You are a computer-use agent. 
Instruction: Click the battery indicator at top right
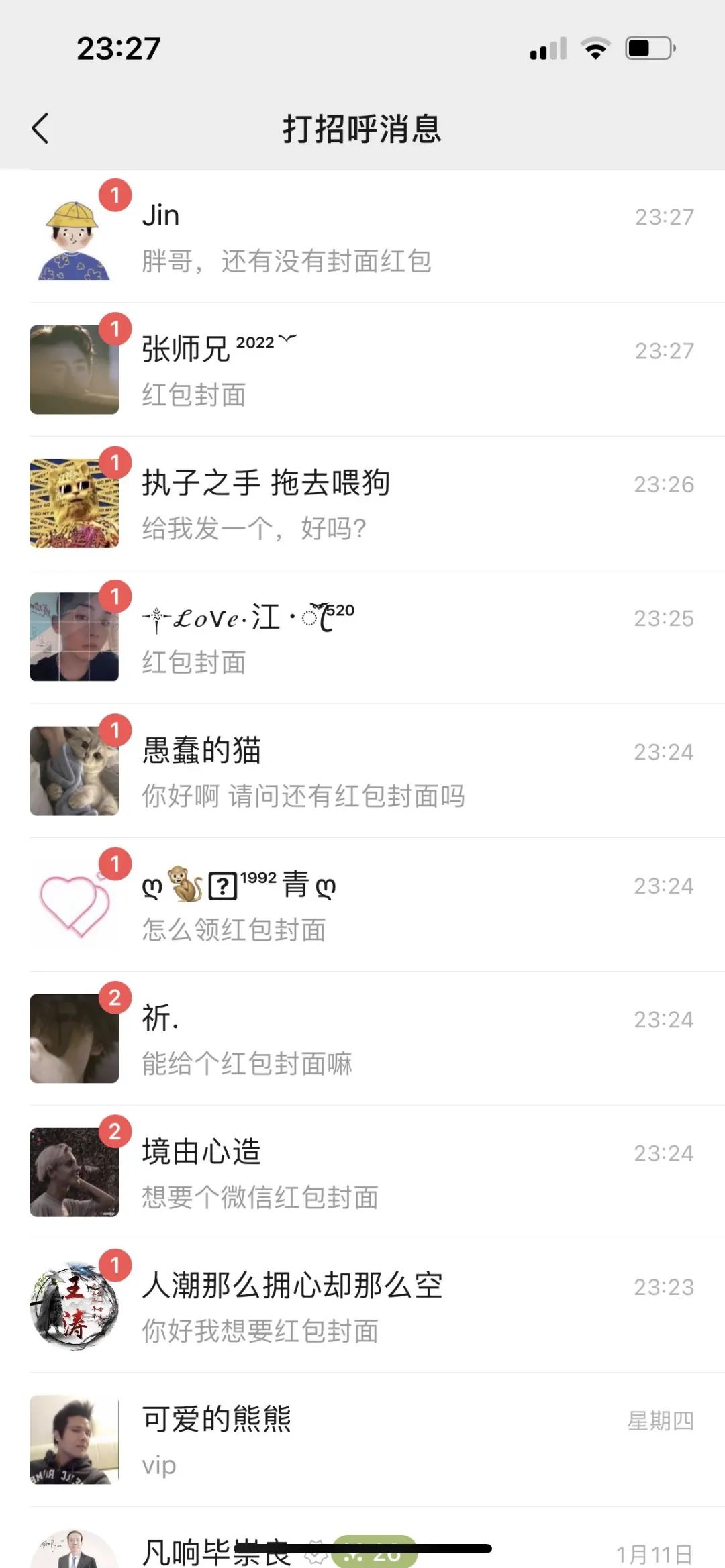pos(646,47)
